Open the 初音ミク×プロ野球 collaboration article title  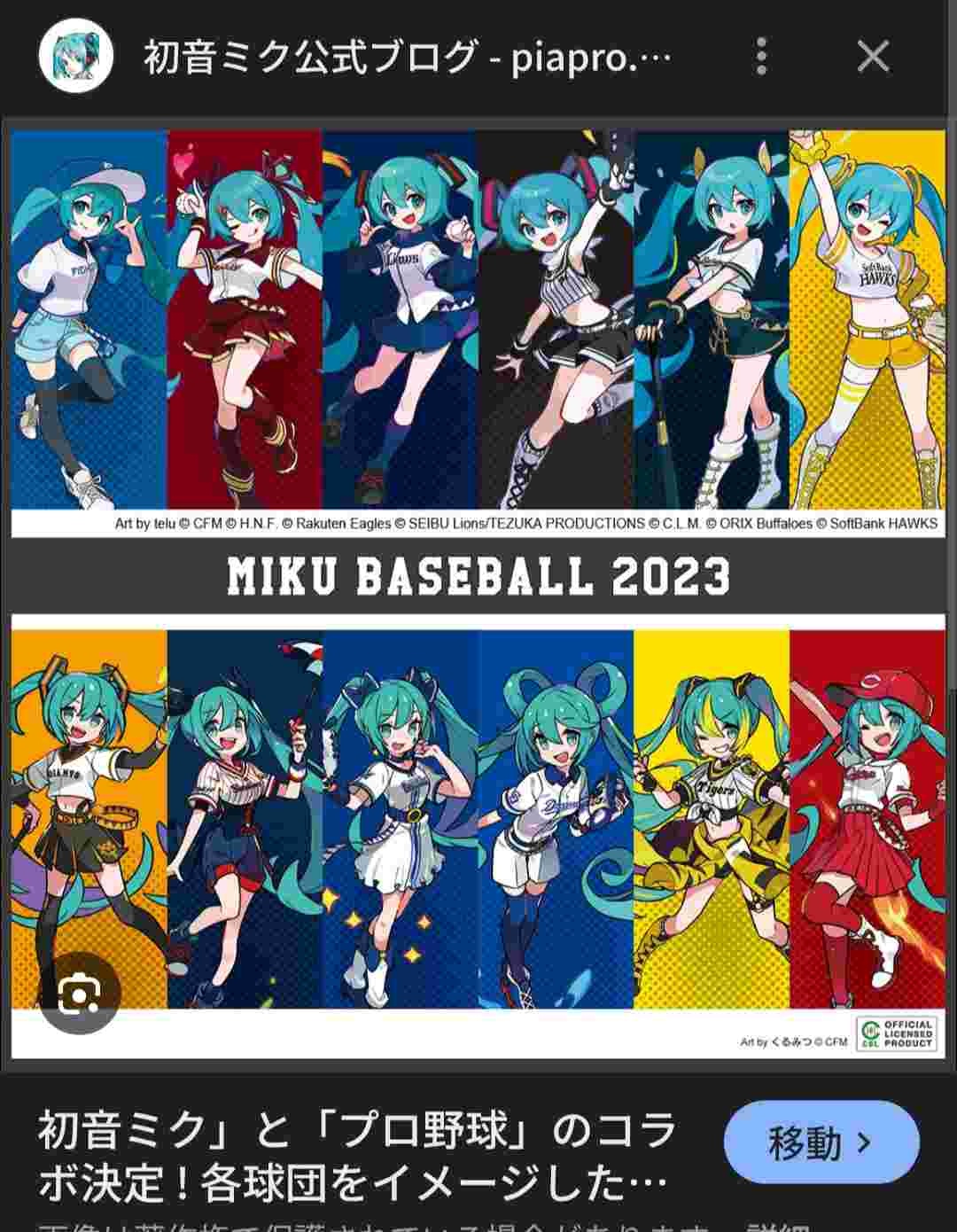353,1157
